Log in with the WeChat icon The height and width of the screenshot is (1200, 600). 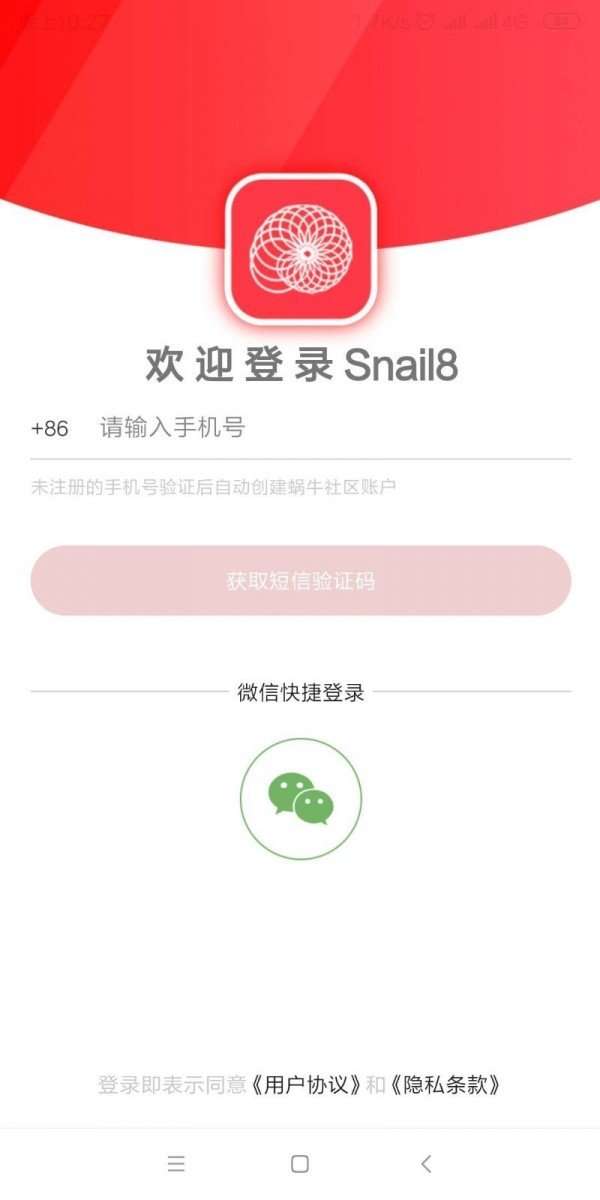click(x=300, y=799)
